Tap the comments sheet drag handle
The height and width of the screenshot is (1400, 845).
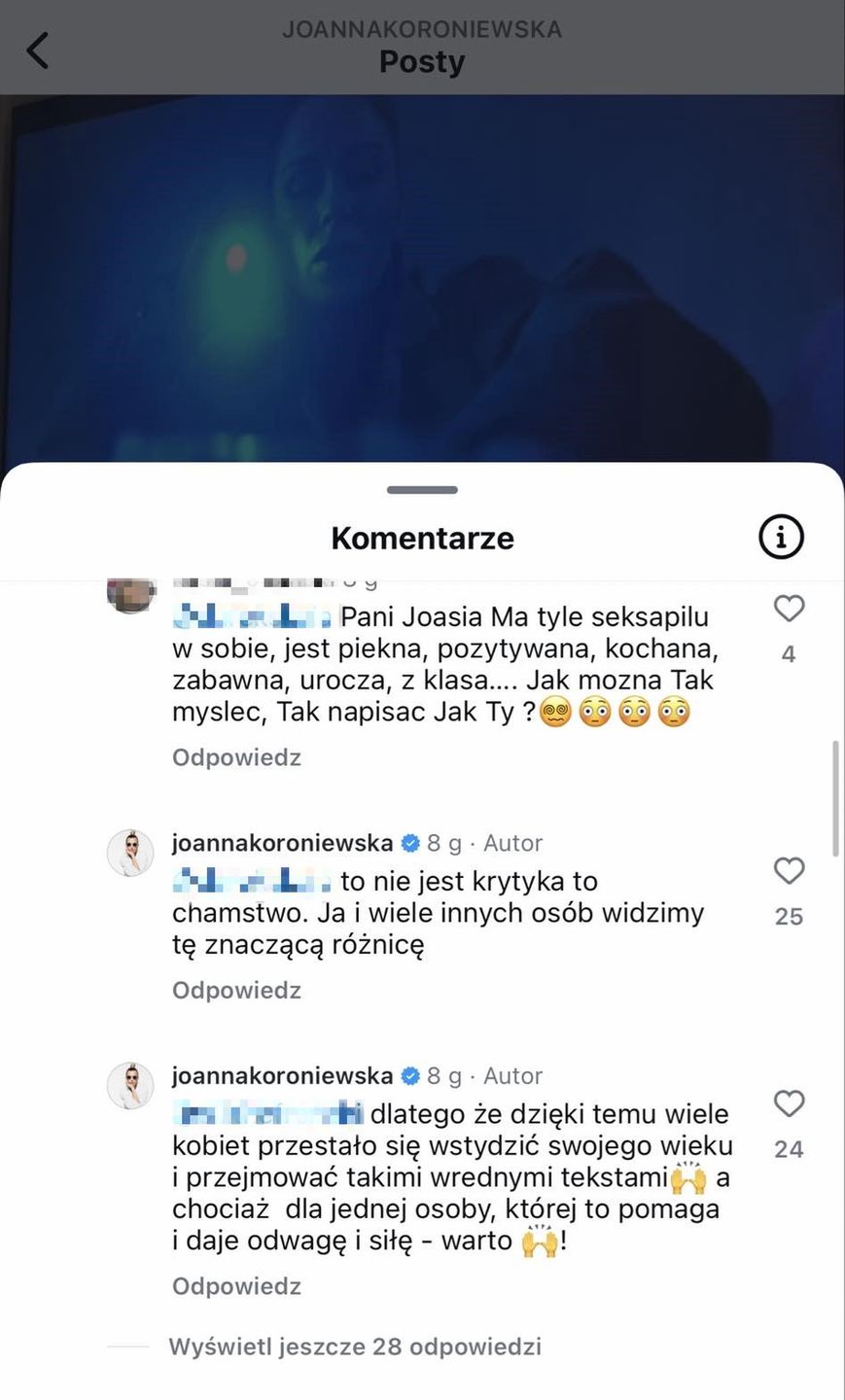pyautogui.click(x=422, y=490)
